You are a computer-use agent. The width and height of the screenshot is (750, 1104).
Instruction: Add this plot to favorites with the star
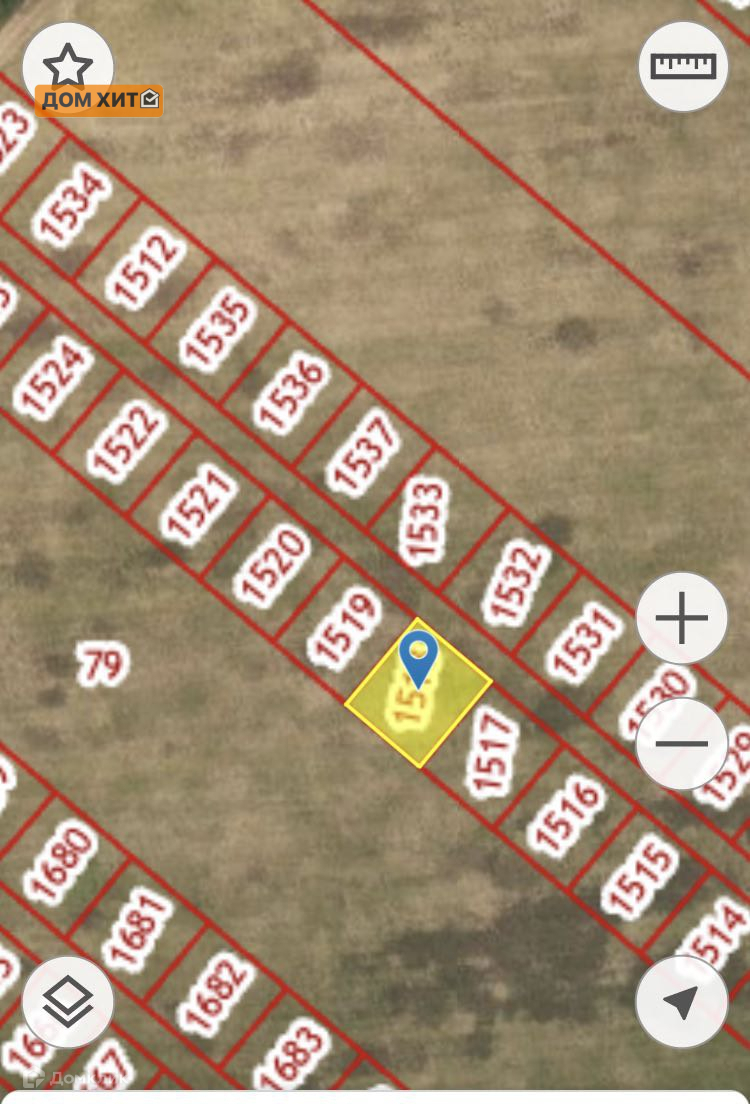[x=67, y=65]
